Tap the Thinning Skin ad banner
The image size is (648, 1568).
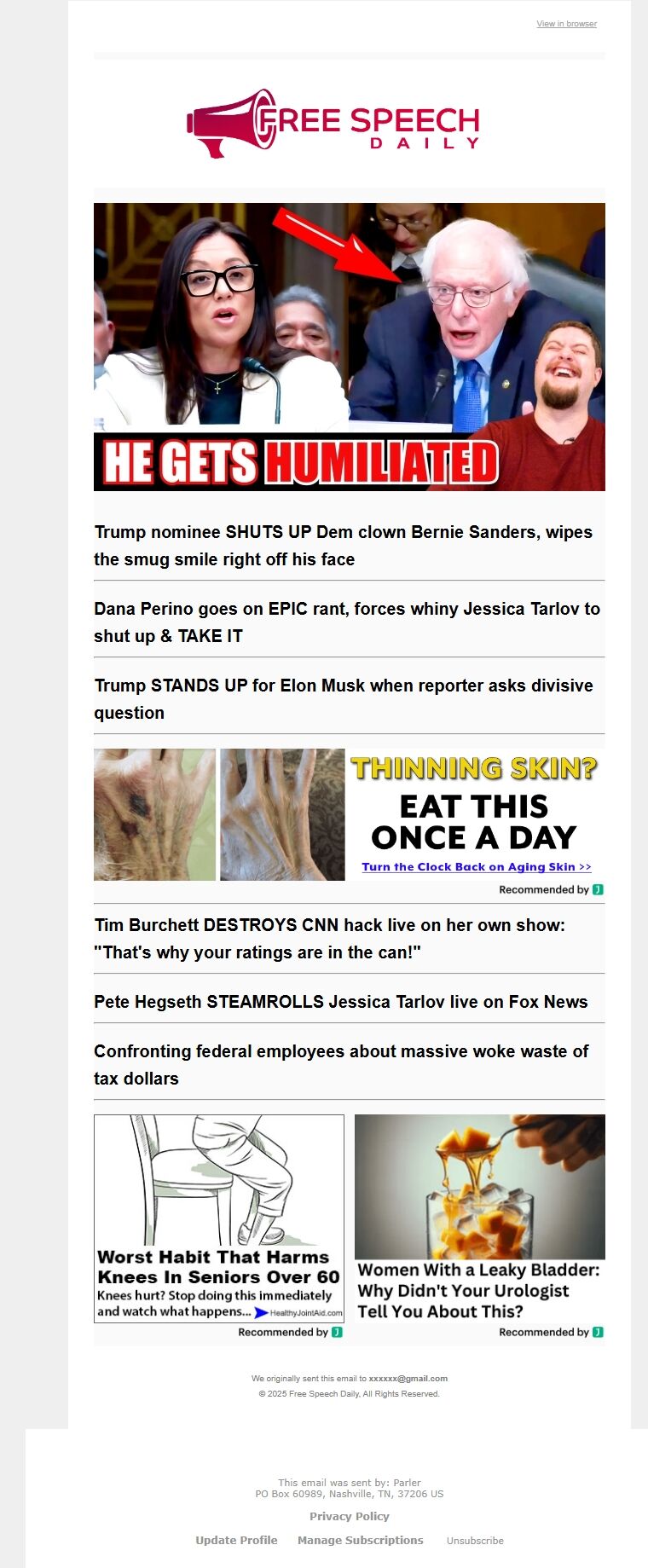click(349, 813)
